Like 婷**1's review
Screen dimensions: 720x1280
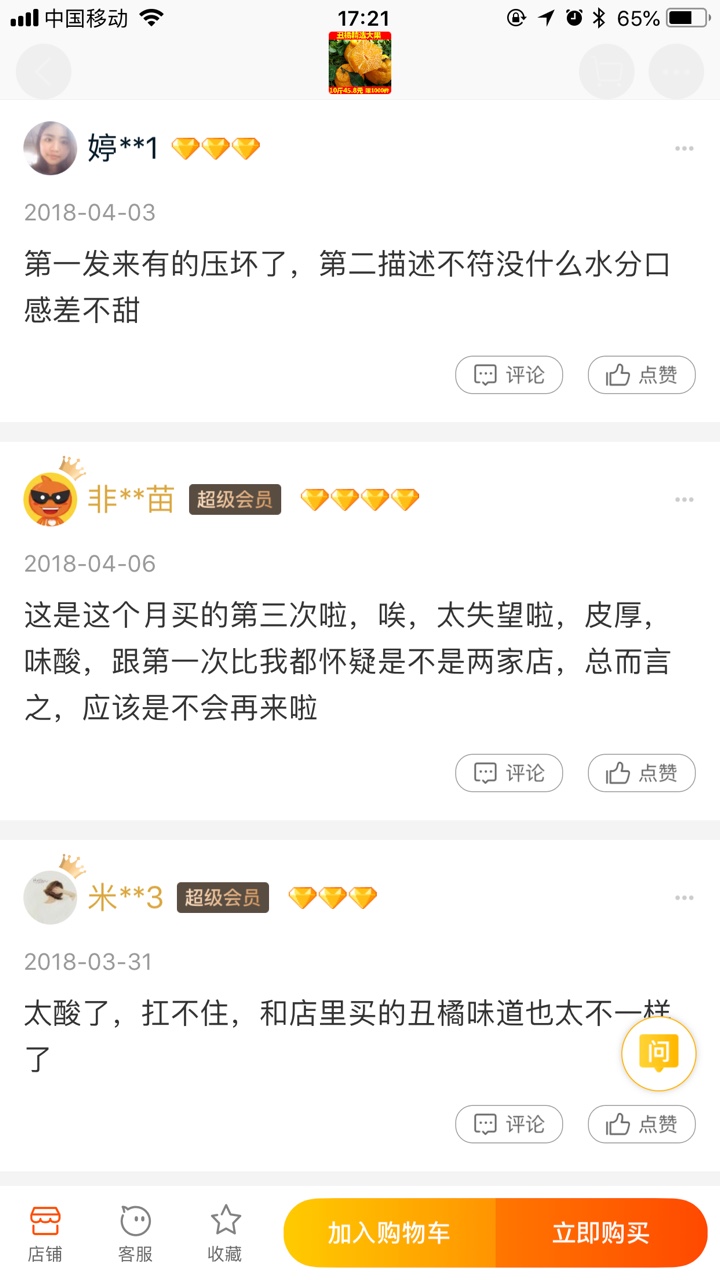click(641, 375)
